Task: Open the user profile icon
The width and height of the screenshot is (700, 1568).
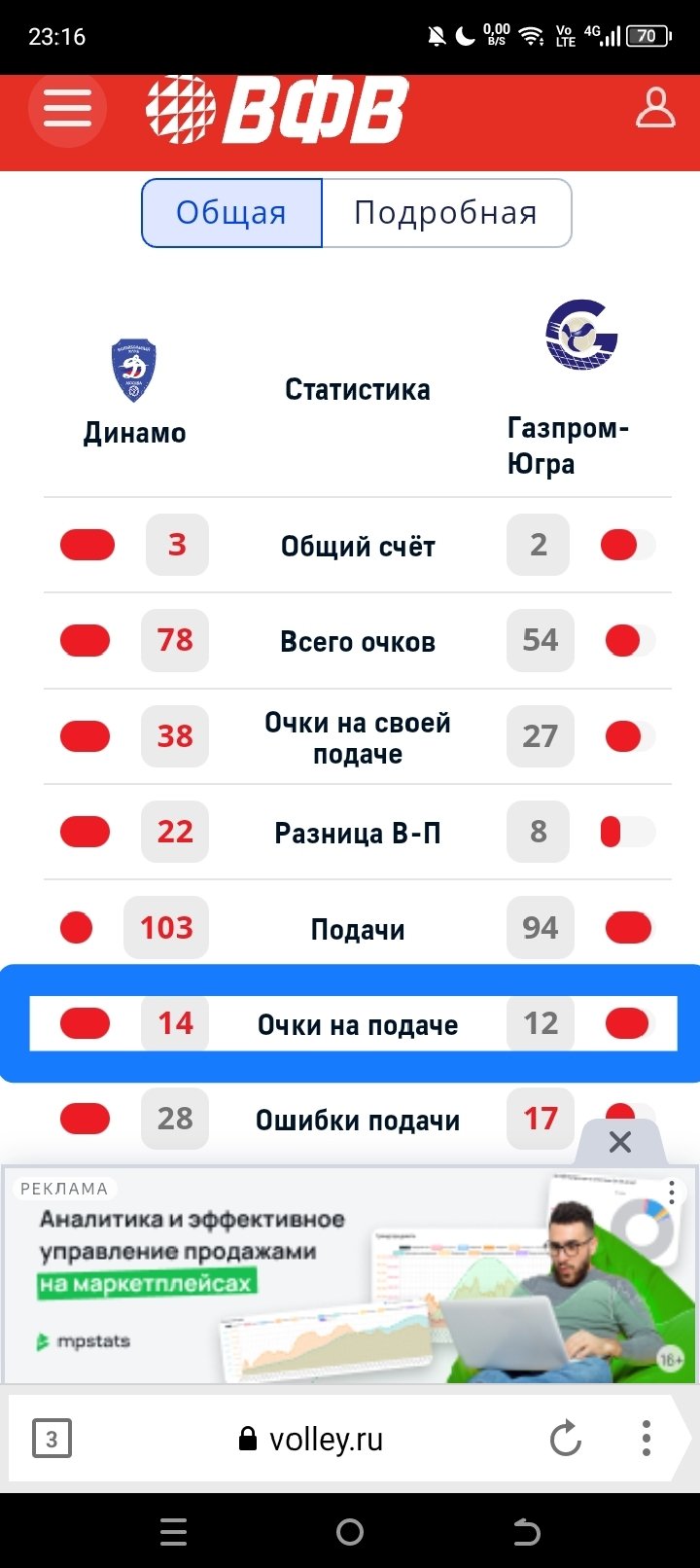Action: point(655,108)
